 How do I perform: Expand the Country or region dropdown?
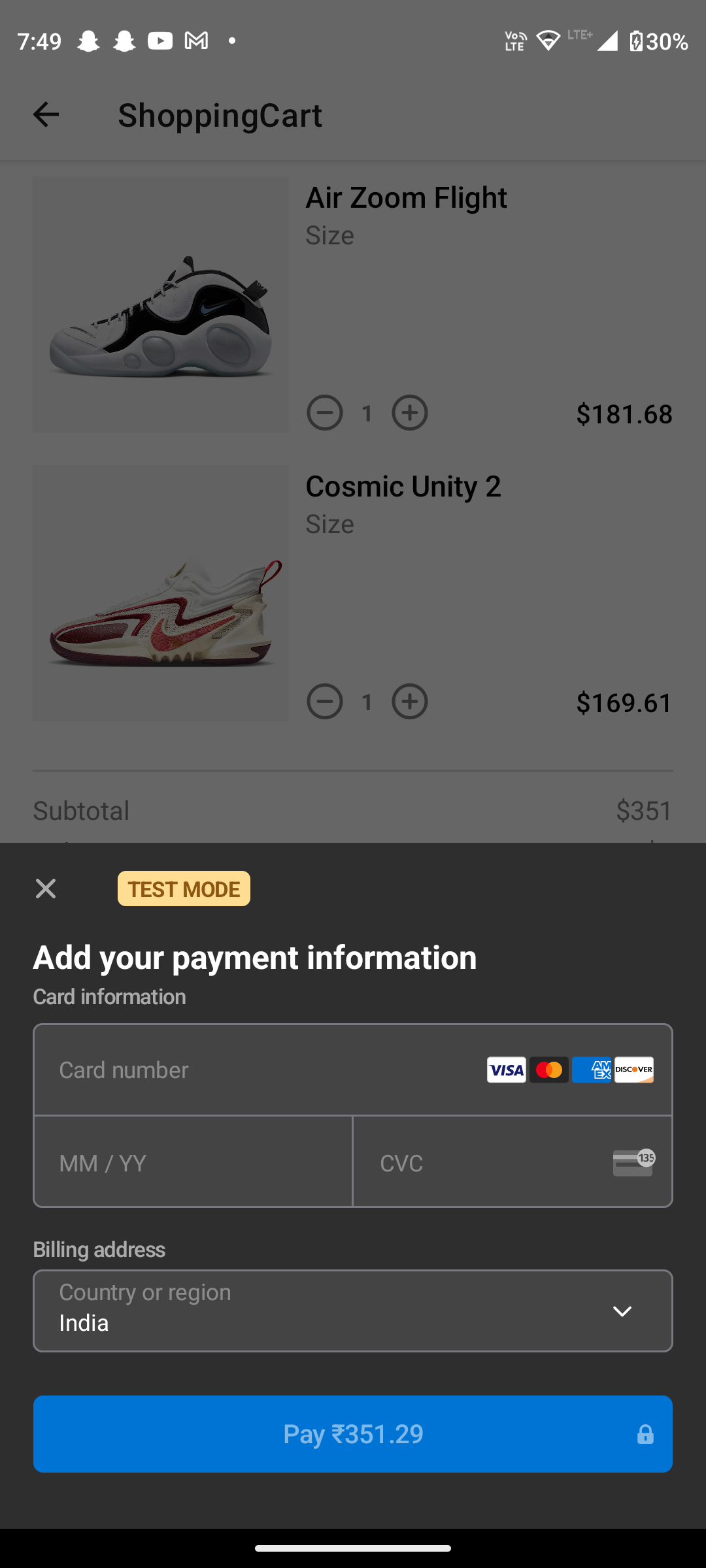coord(622,1311)
